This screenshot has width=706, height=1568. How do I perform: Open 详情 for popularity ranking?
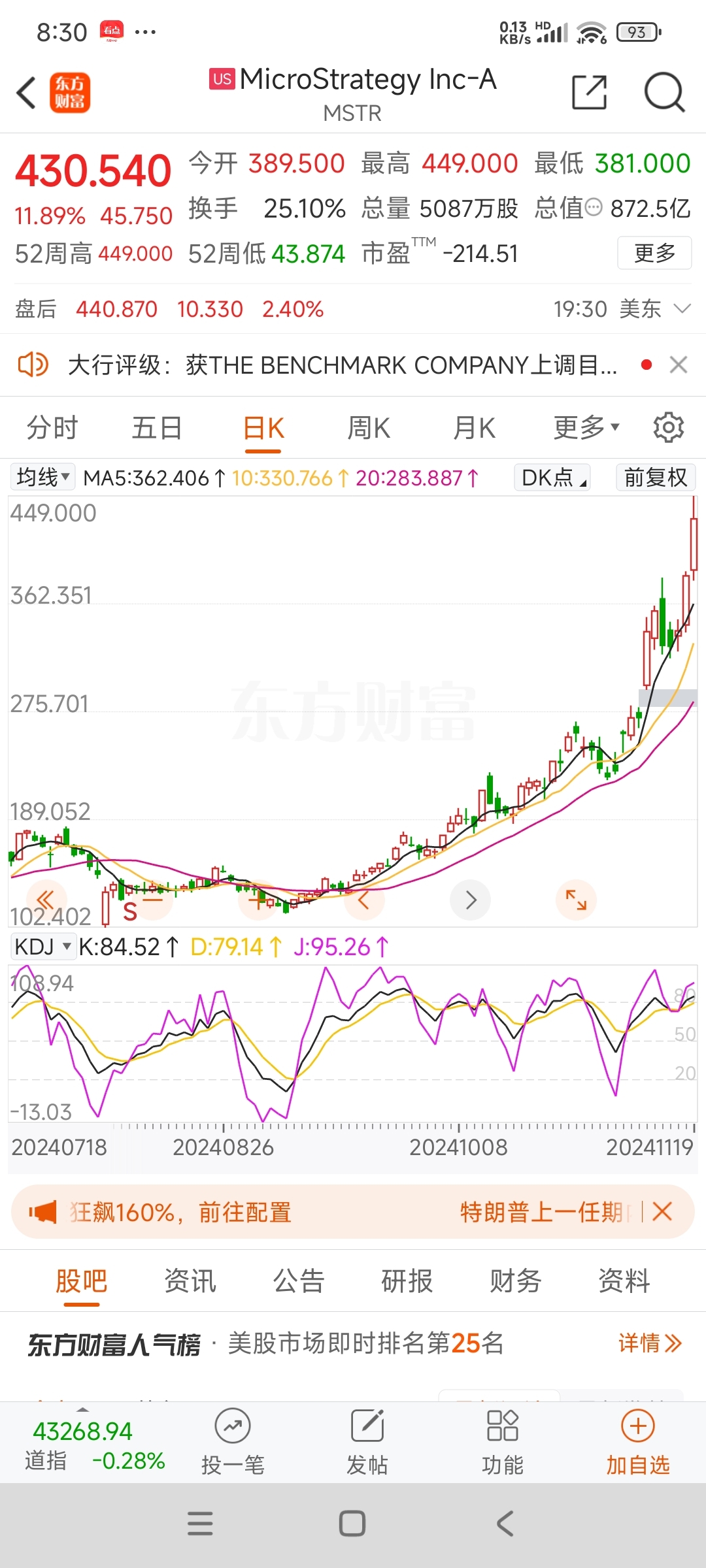(x=650, y=1343)
